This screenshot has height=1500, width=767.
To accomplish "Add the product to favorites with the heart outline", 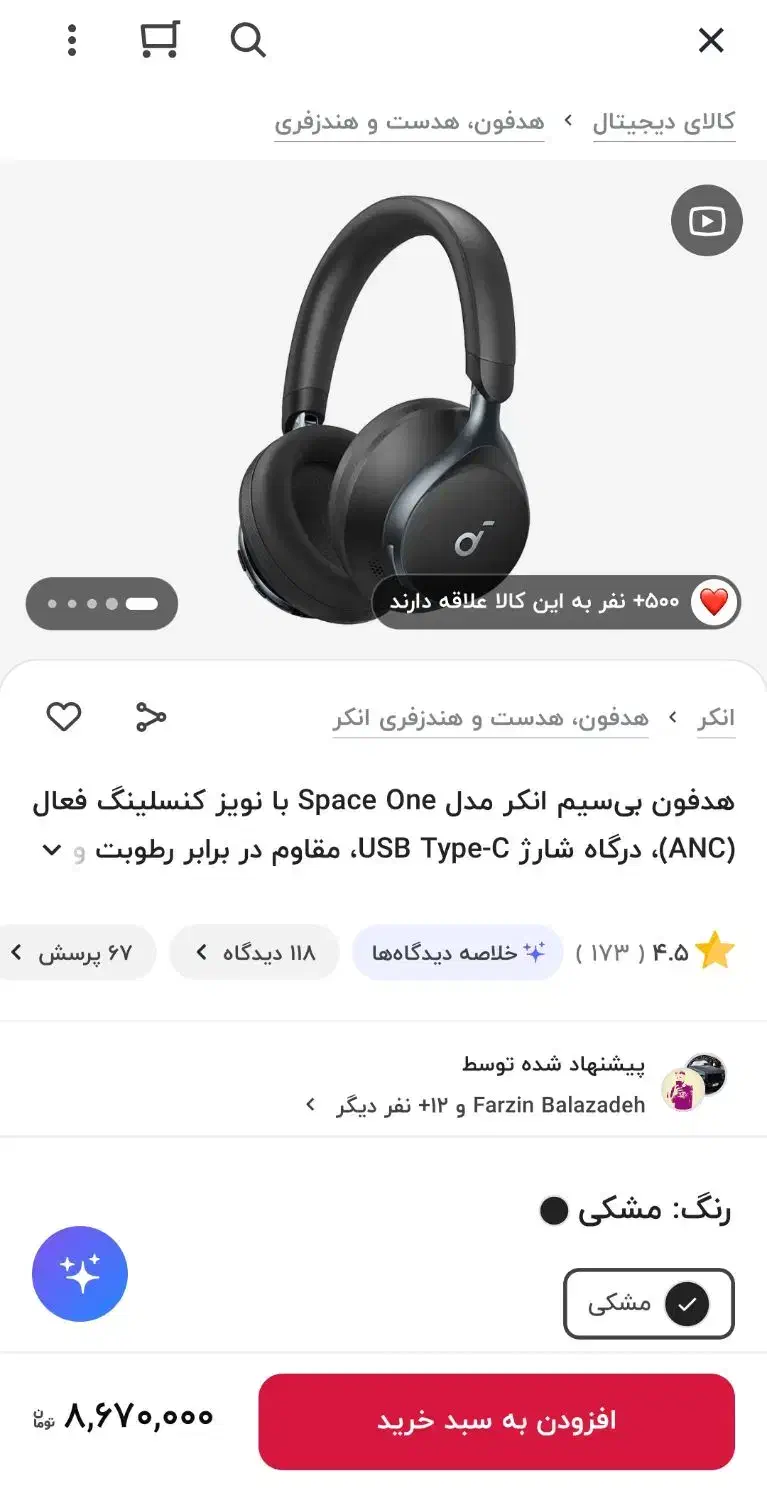I will click(x=63, y=716).
